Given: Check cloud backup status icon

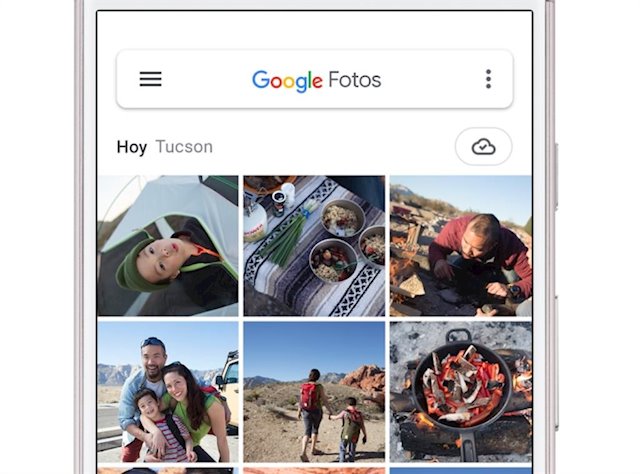Looking at the screenshot, I should point(483,147).
